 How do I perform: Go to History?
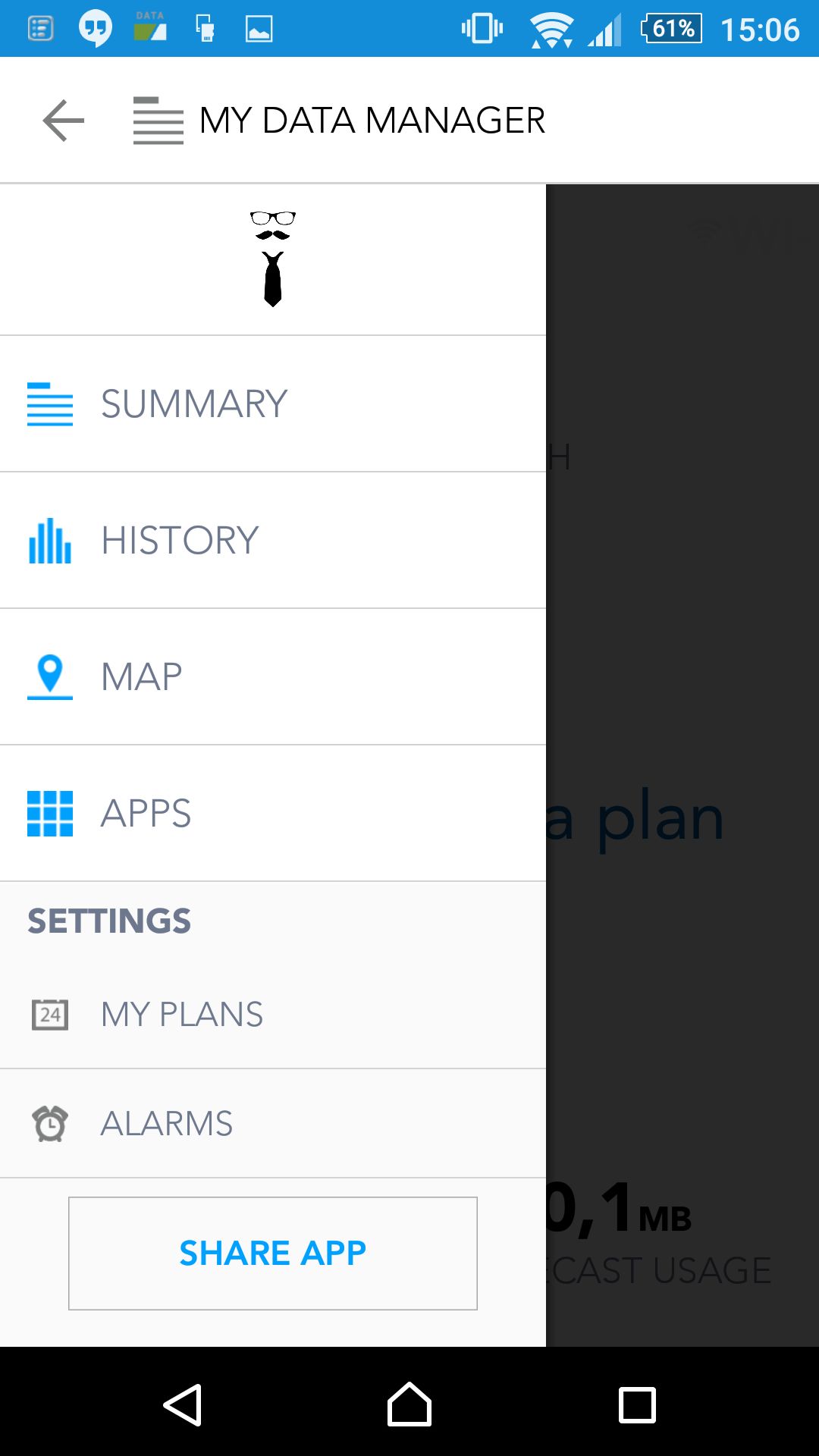273,540
